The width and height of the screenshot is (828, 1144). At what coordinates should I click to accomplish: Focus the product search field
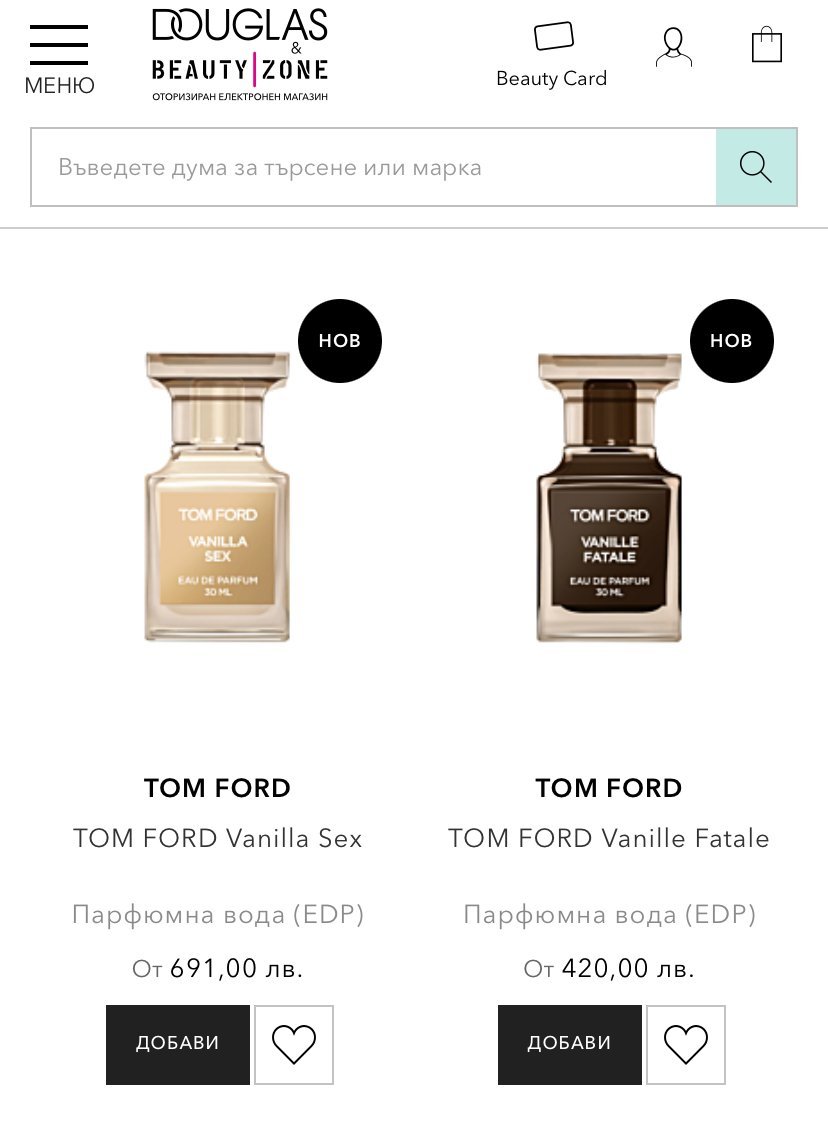[373, 167]
